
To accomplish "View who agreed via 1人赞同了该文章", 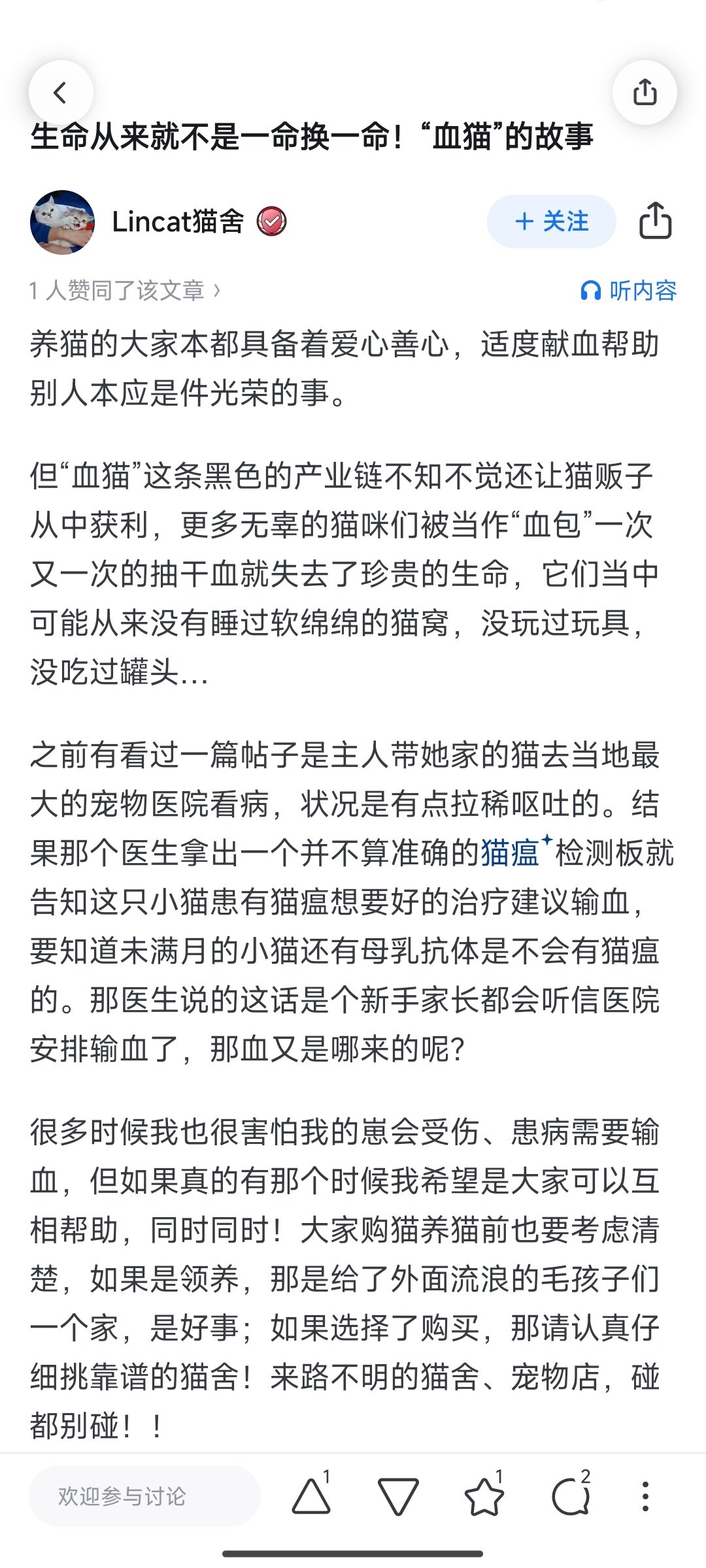I will pyautogui.click(x=125, y=291).
